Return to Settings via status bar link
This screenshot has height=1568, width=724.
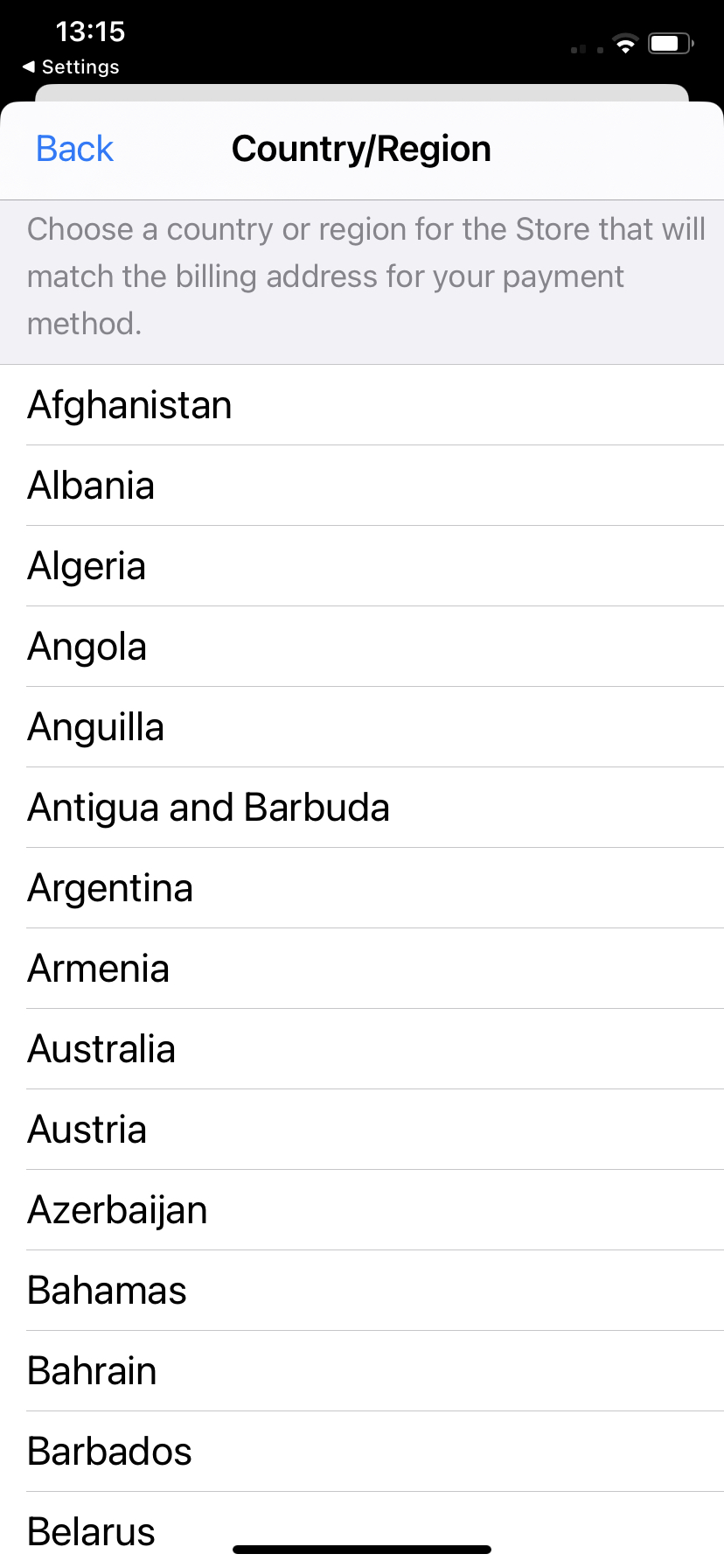pos(71,66)
